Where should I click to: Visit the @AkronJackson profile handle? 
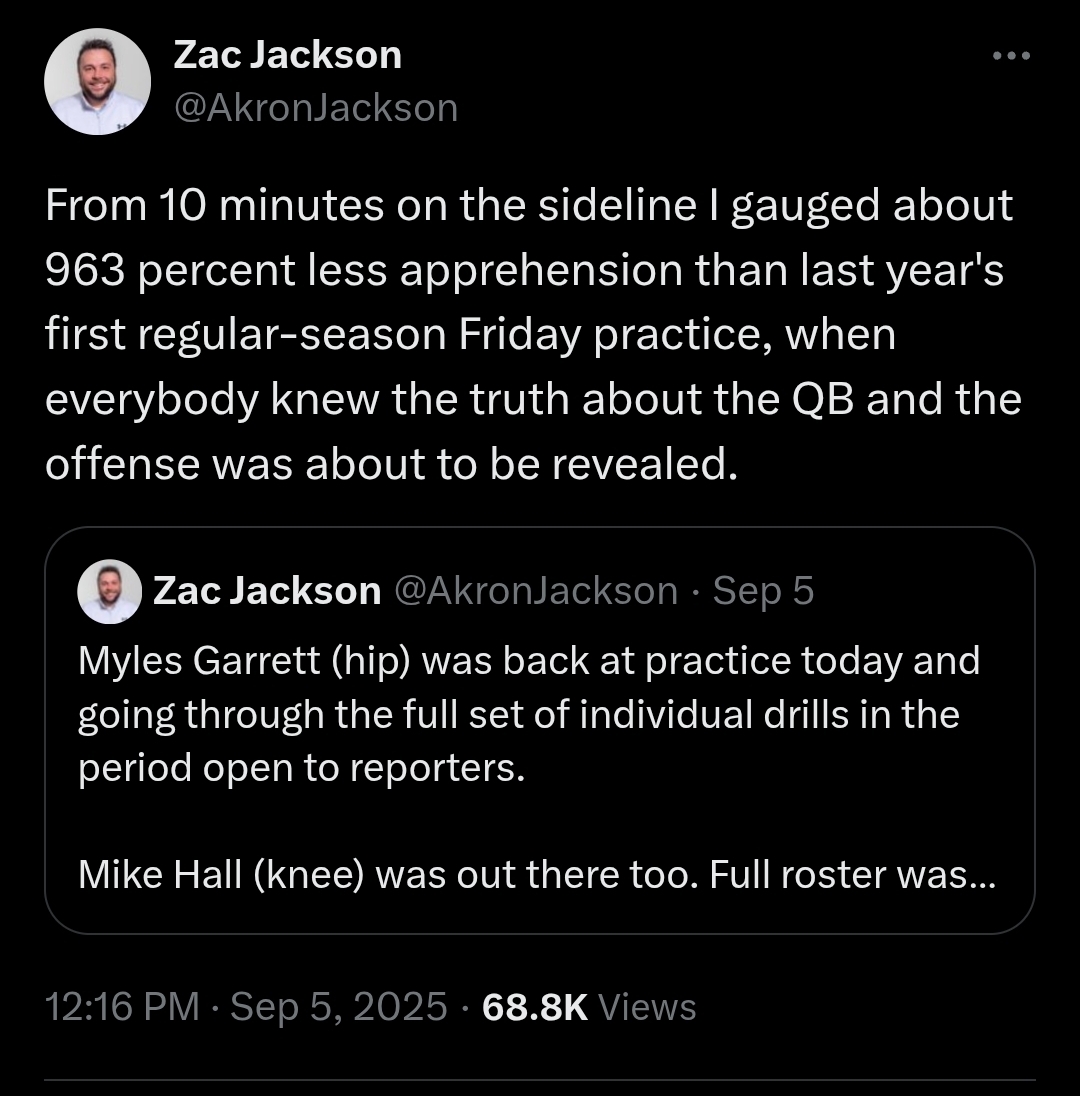point(315,107)
